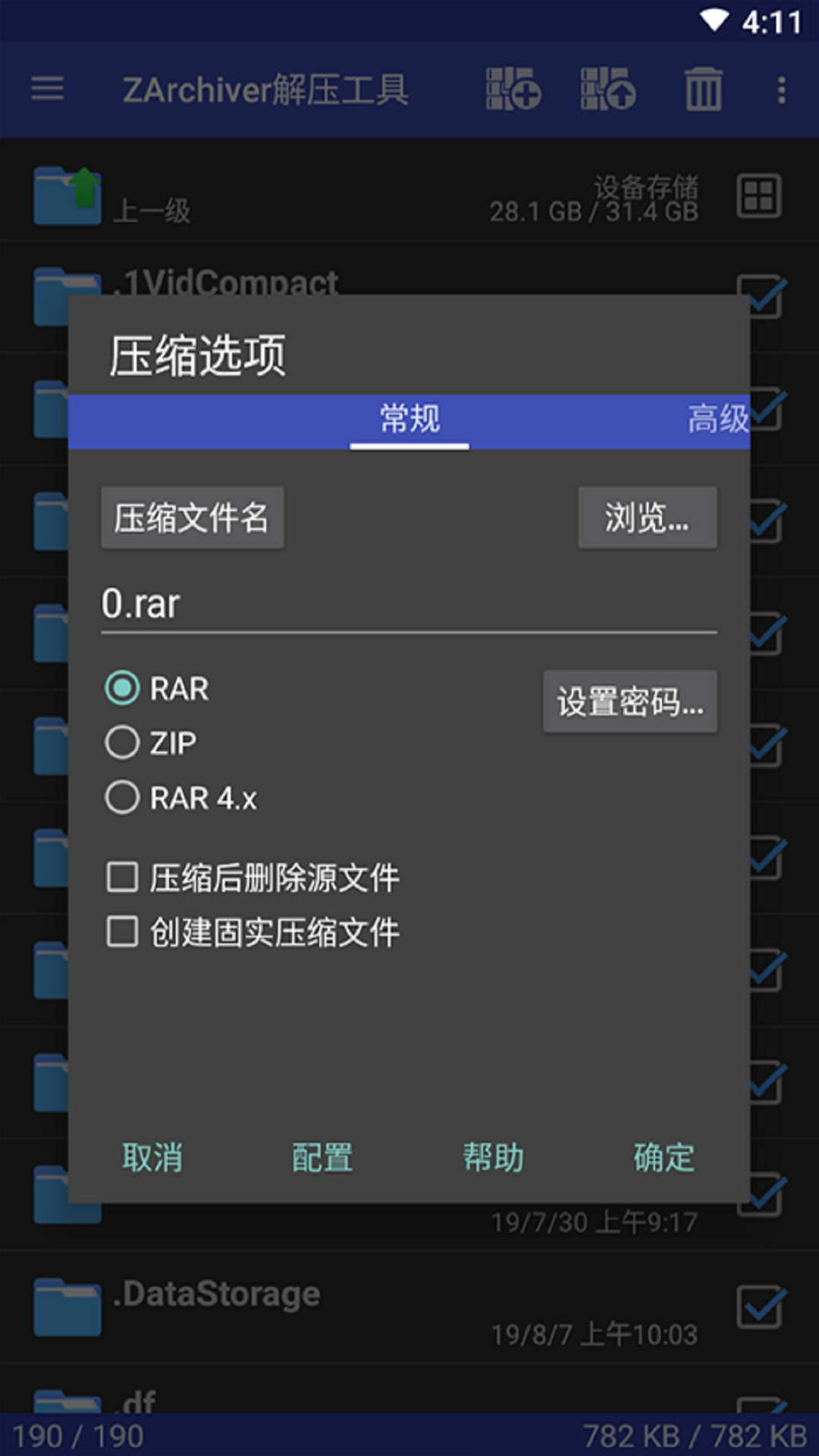Check 压缩后删除源文件 option
Viewport: 819px width, 1456px height.
[123, 877]
